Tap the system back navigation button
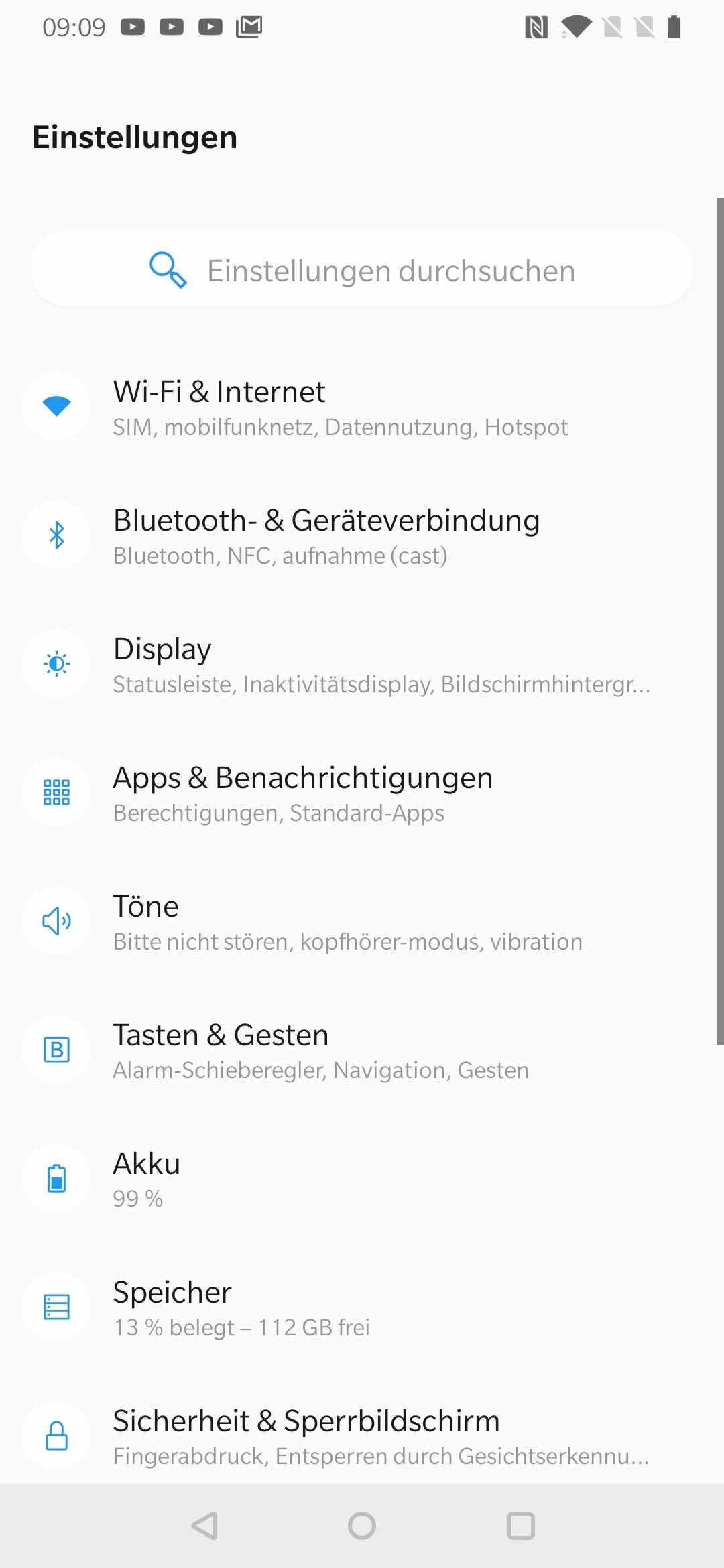Viewport: 724px width, 1568px height. pyautogui.click(x=204, y=1526)
